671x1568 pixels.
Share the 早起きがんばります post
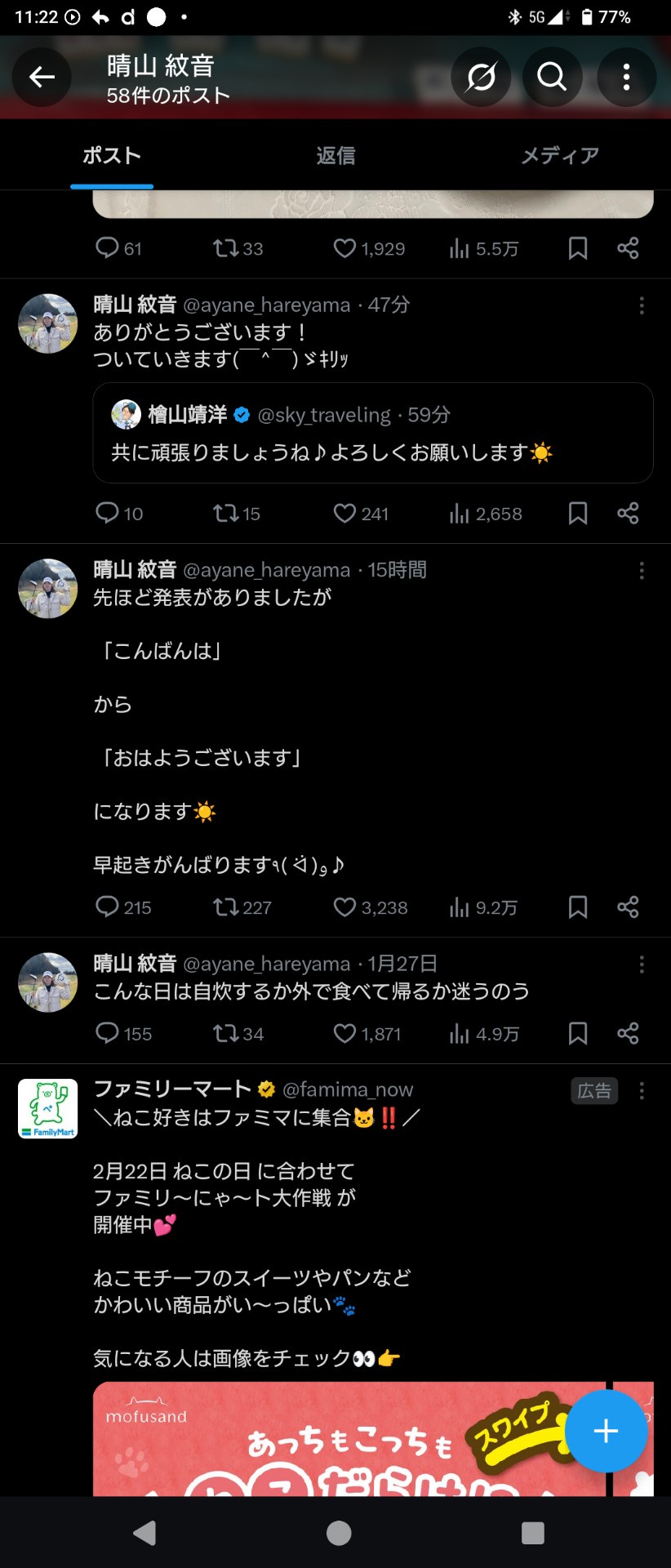628,907
